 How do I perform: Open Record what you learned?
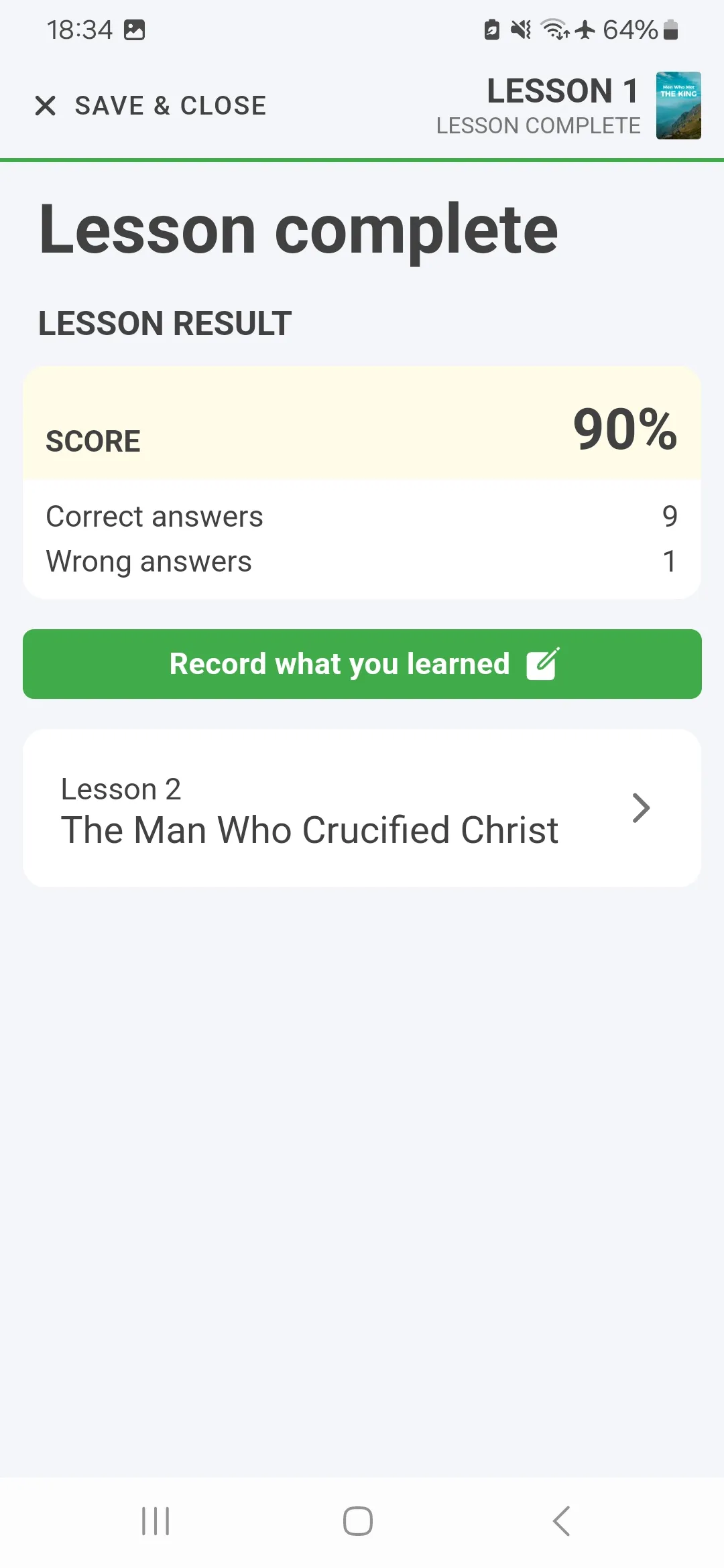coord(362,664)
